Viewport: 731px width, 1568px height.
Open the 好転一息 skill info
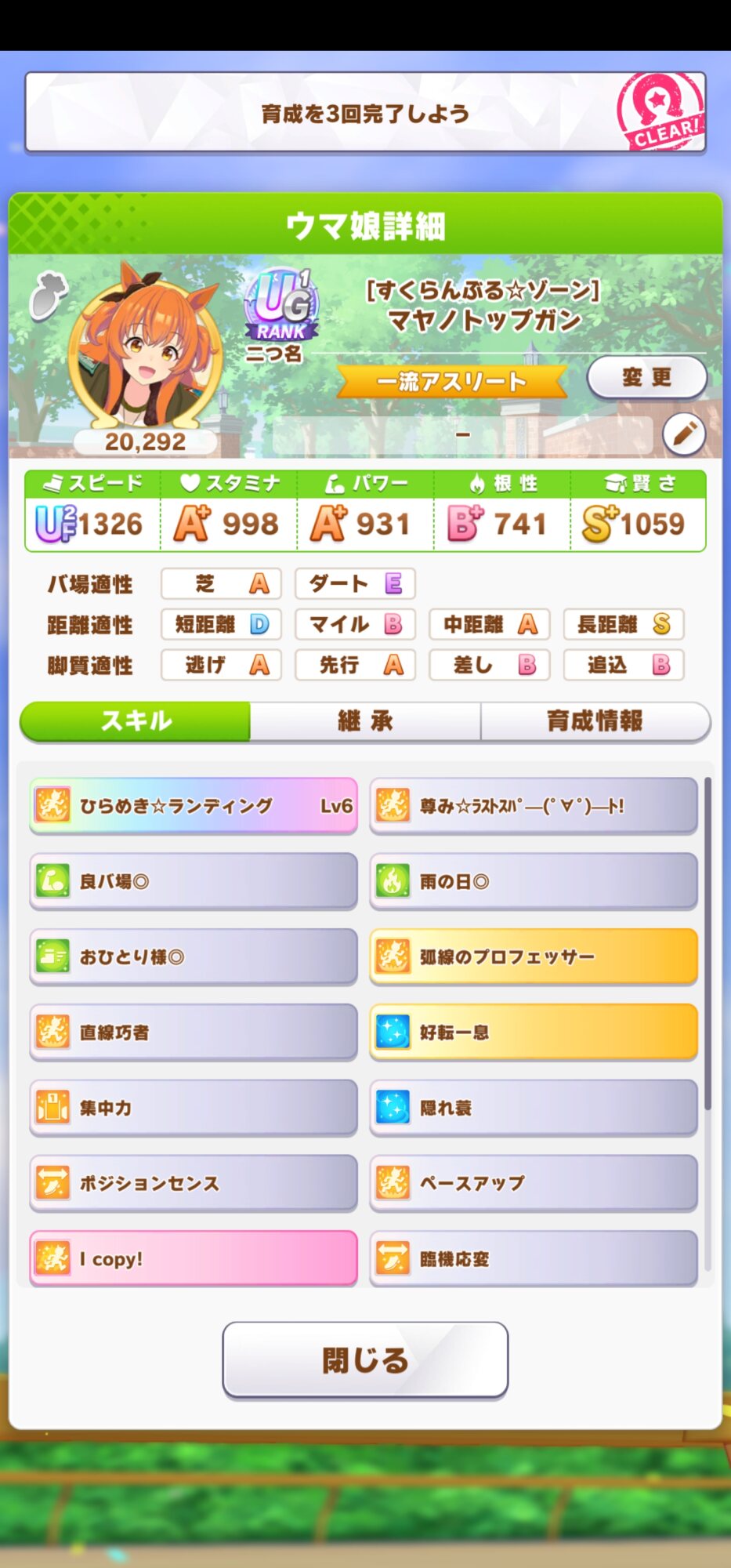pyautogui.click(x=533, y=1032)
